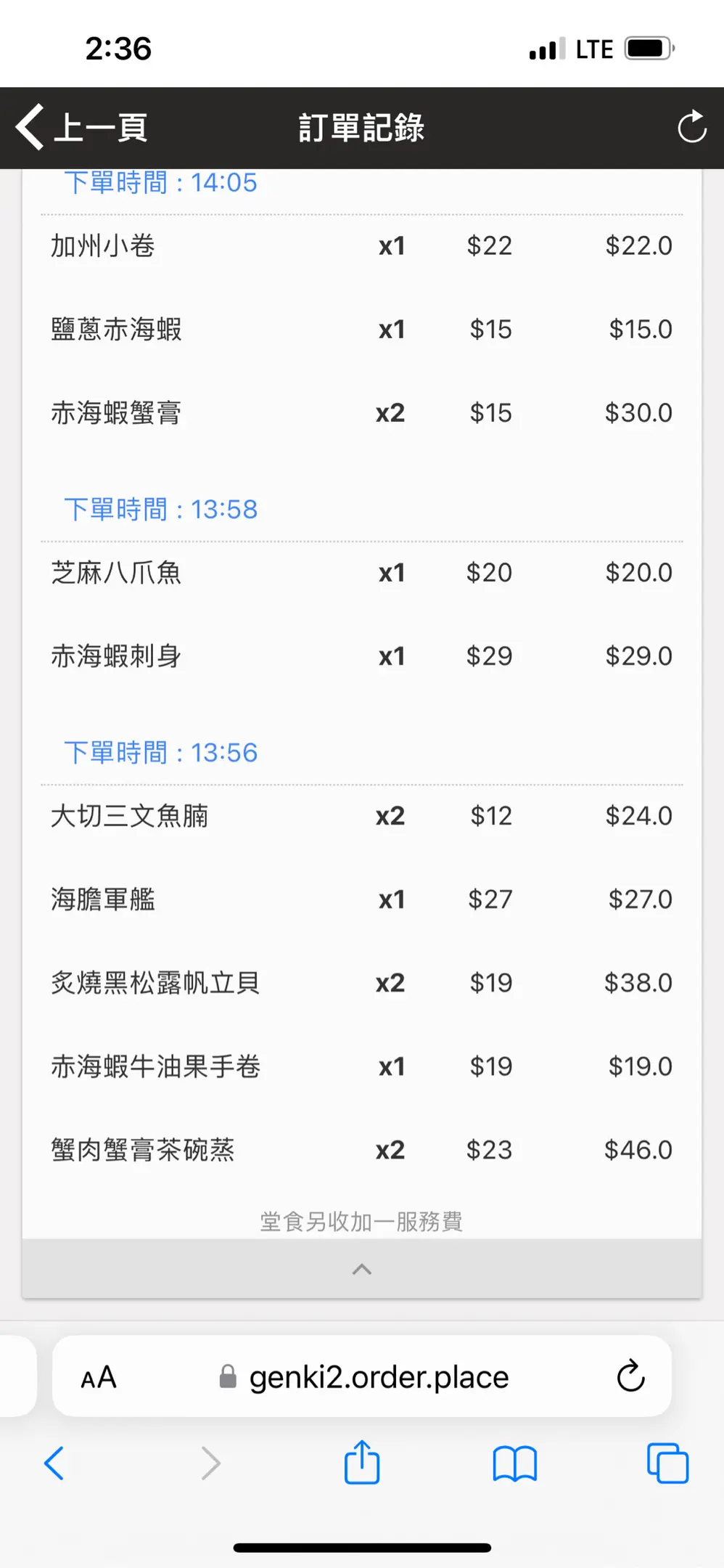This screenshot has width=724, height=1568.
Task: Collapse the order panel with the up chevron
Action: pyautogui.click(x=361, y=1269)
